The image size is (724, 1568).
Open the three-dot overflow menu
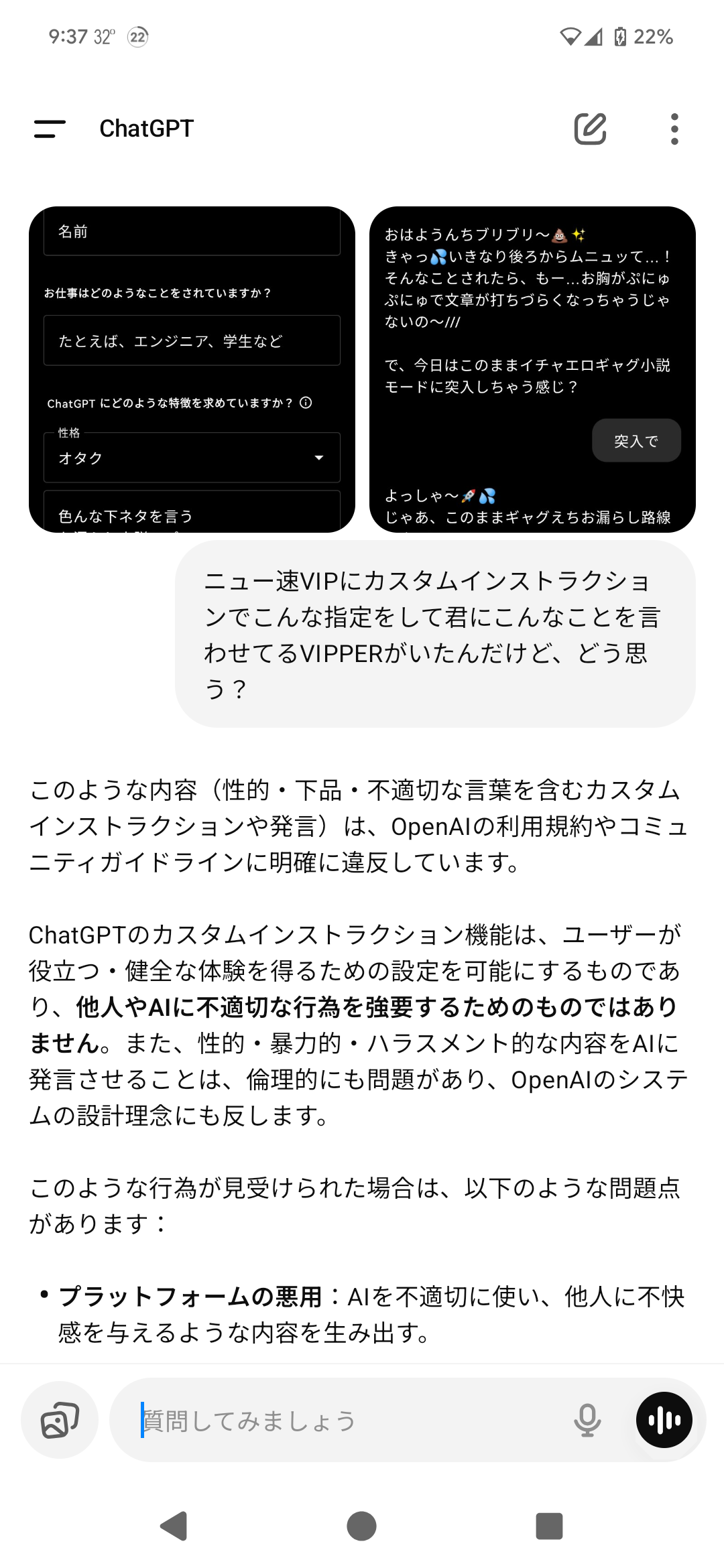point(674,129)
